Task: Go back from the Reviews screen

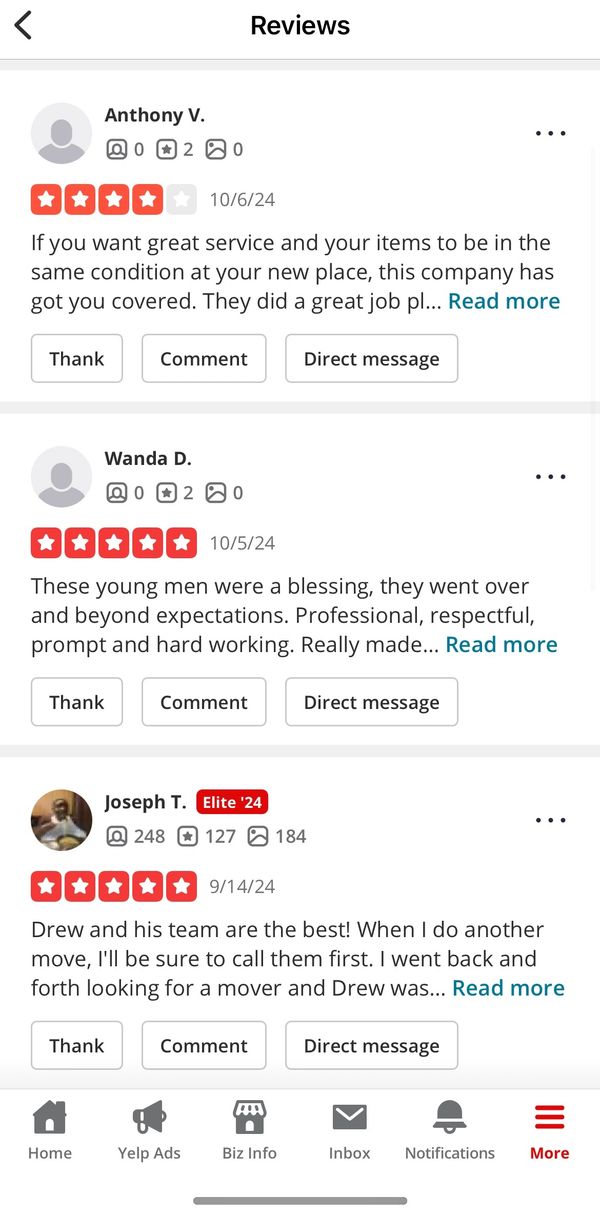Action: (x=24, y=25)
